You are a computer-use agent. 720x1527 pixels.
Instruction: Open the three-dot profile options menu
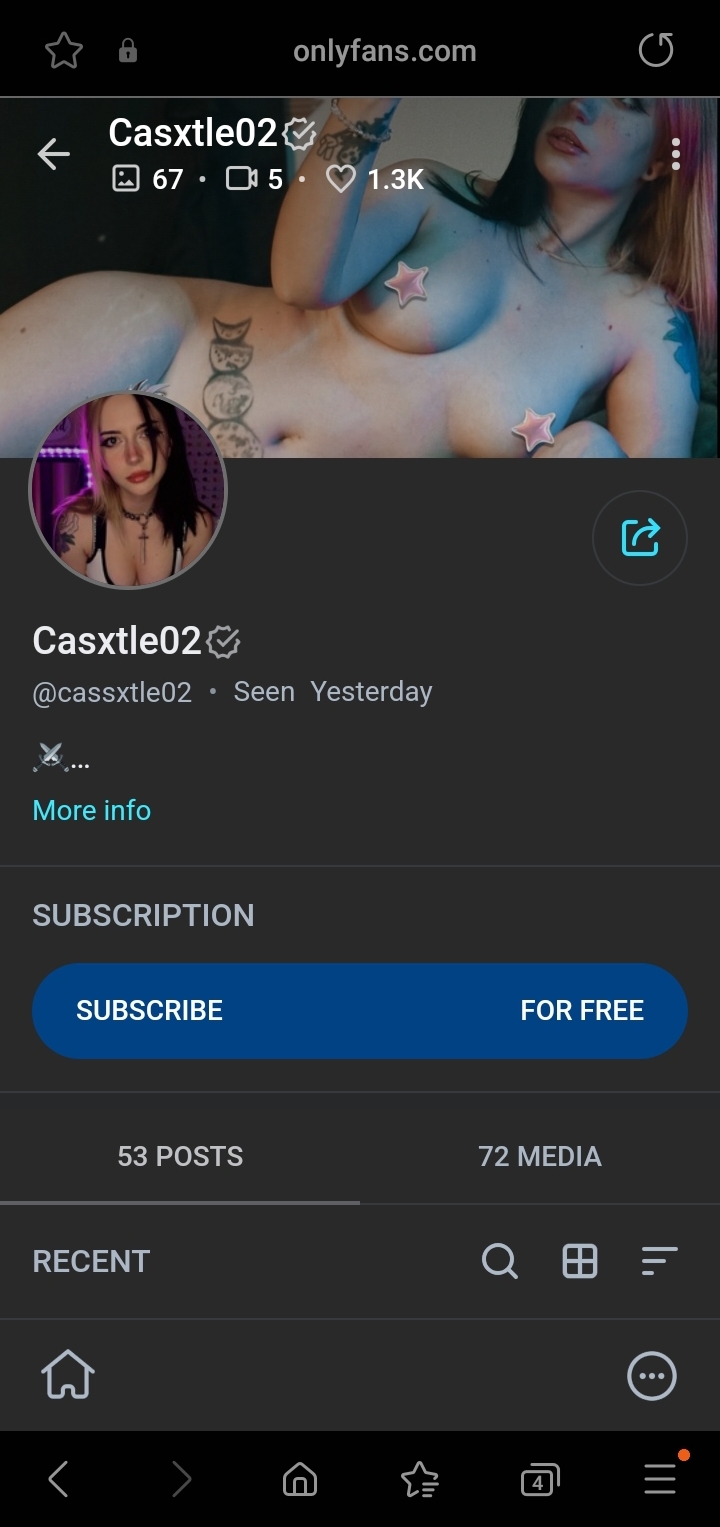click(x=676, y=154)
